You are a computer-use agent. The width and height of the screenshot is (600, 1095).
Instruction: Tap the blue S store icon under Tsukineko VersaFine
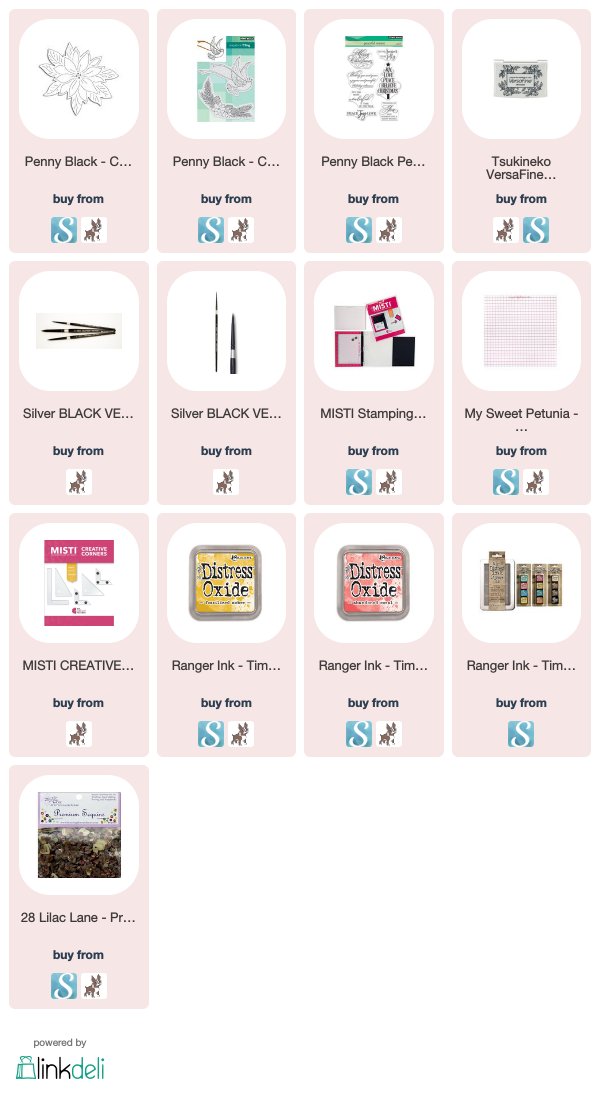536,230
